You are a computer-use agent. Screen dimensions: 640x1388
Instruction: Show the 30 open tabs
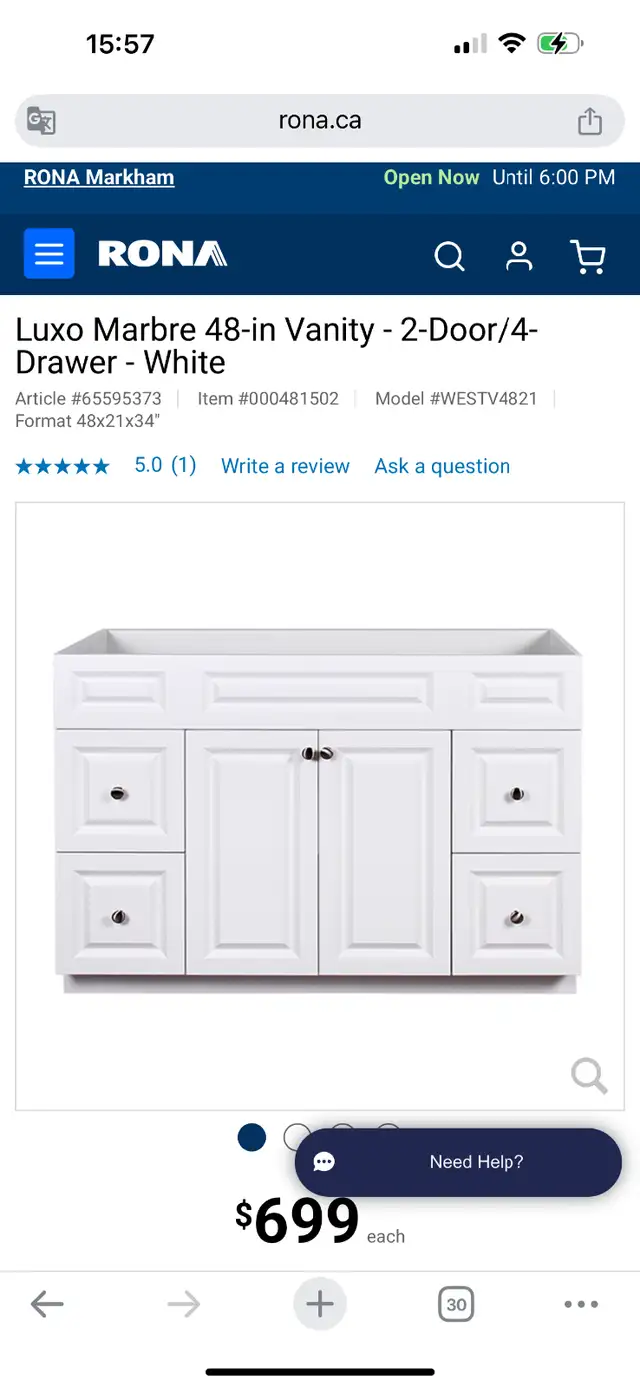click(x=456, y=1304)
